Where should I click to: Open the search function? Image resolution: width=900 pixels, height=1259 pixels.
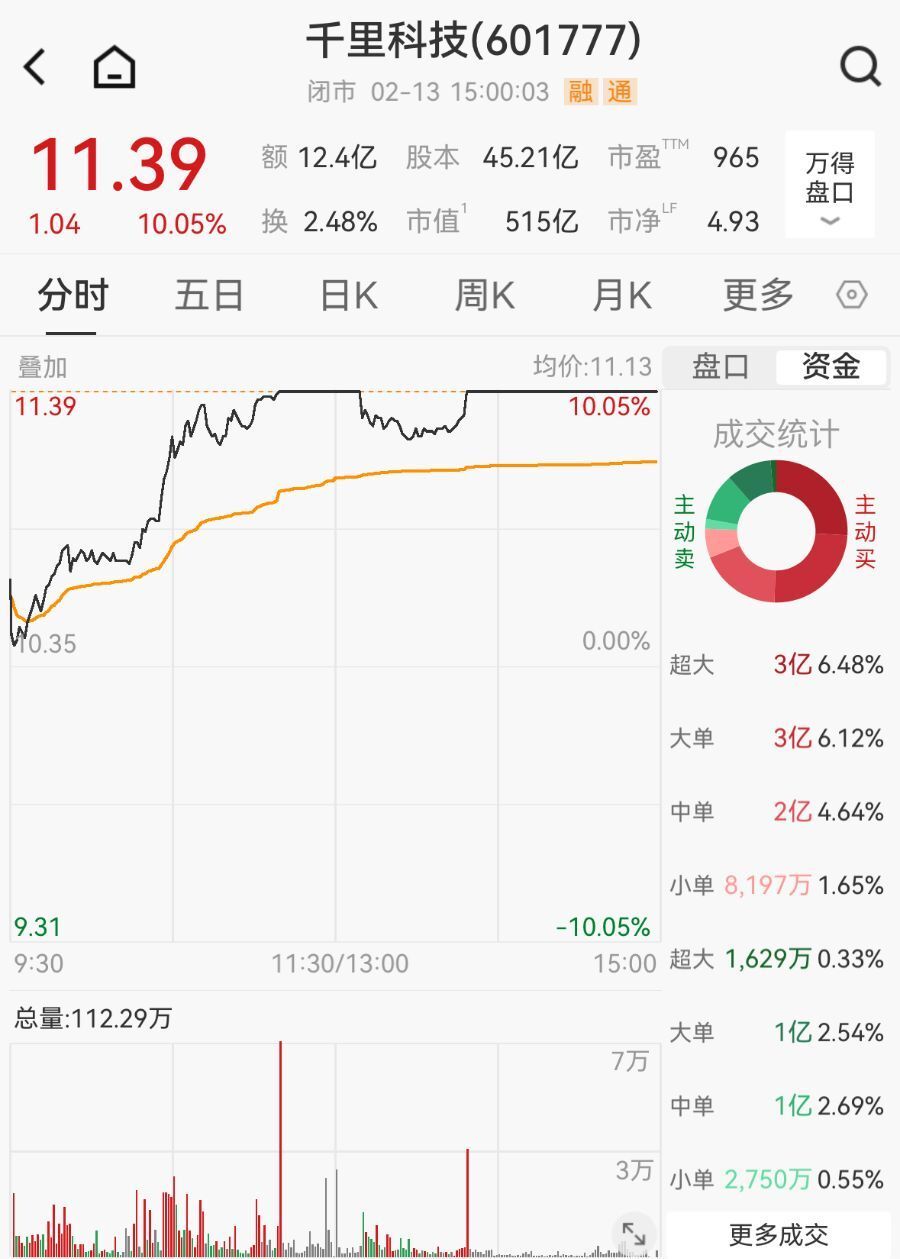point(858,66)
